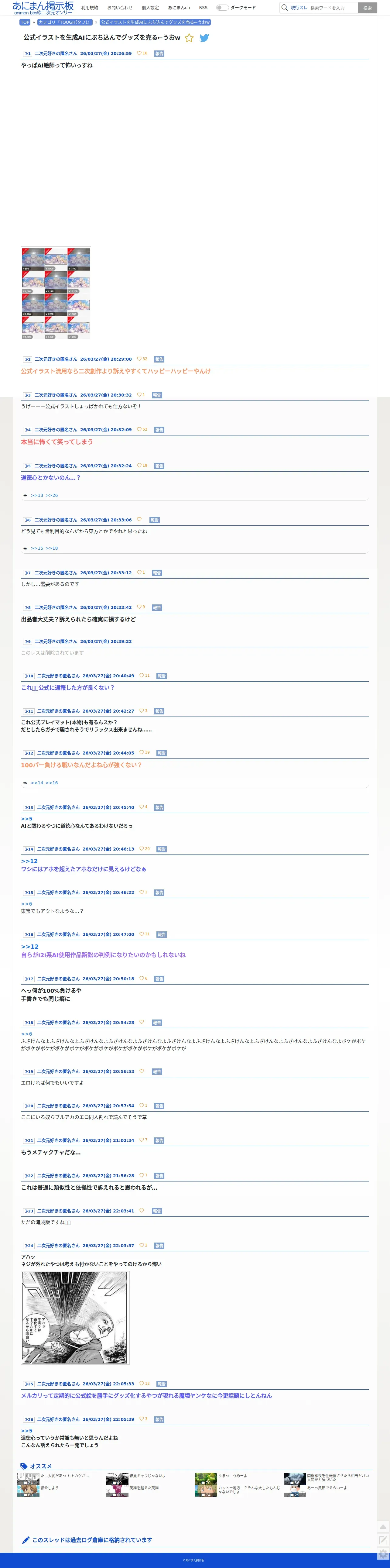
Task: Go to TOP breadcrumb
Action: click(25, 22)
